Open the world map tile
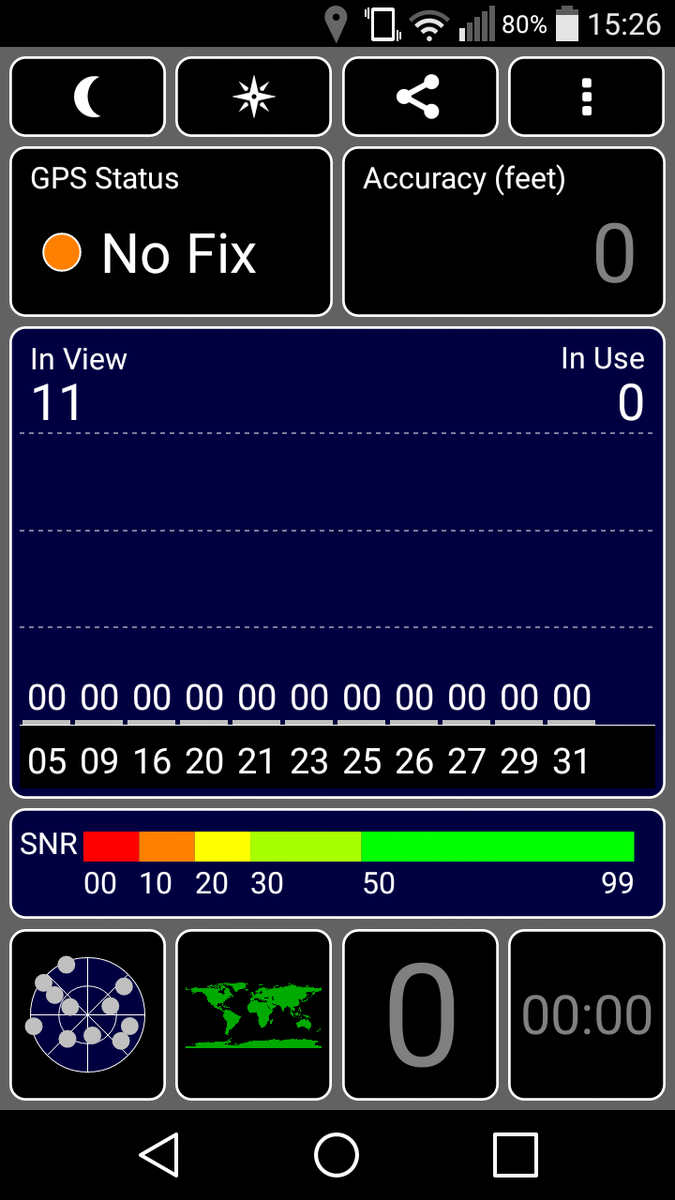Viewport: 675px width, 1200px height. click(x=253, y=1015)
